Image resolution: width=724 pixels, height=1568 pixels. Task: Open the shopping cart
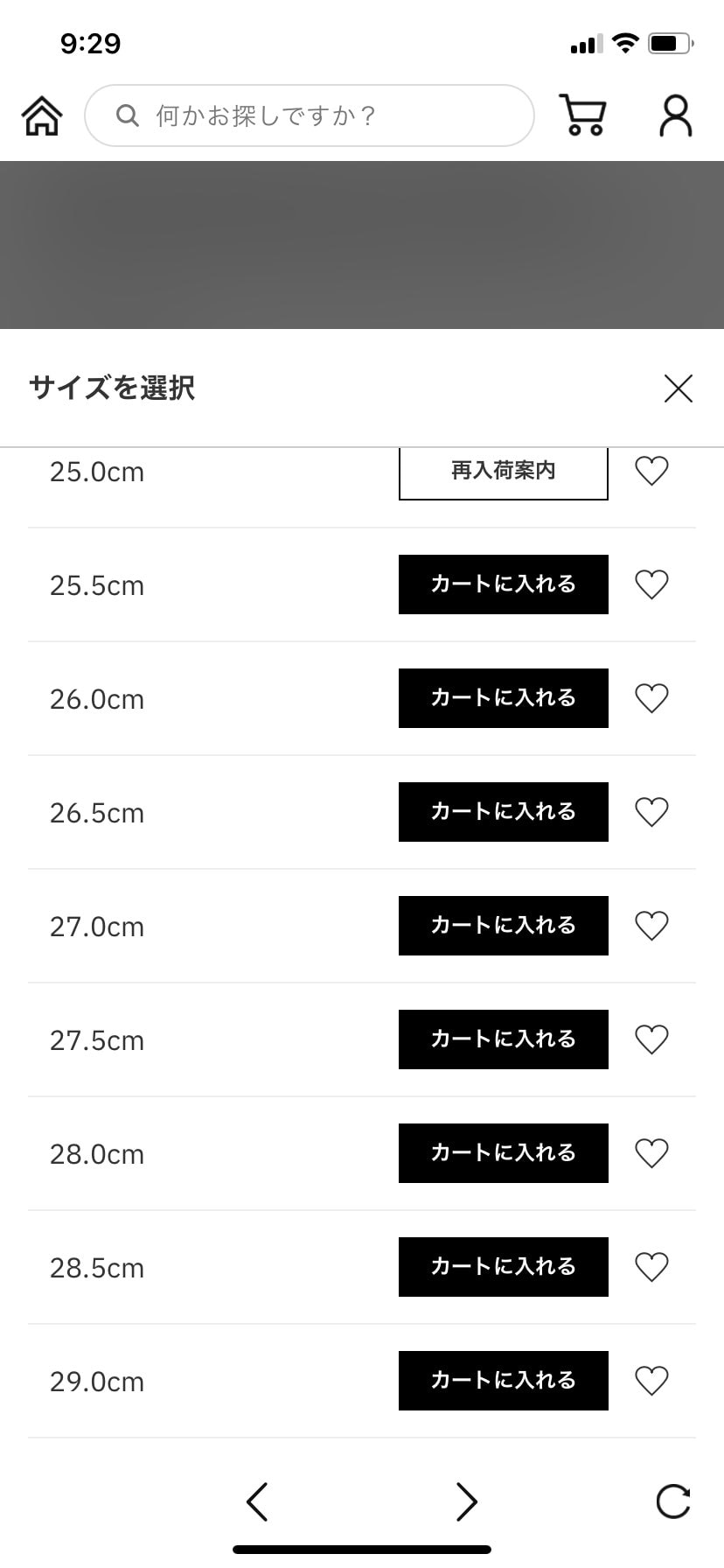[582, 115]
